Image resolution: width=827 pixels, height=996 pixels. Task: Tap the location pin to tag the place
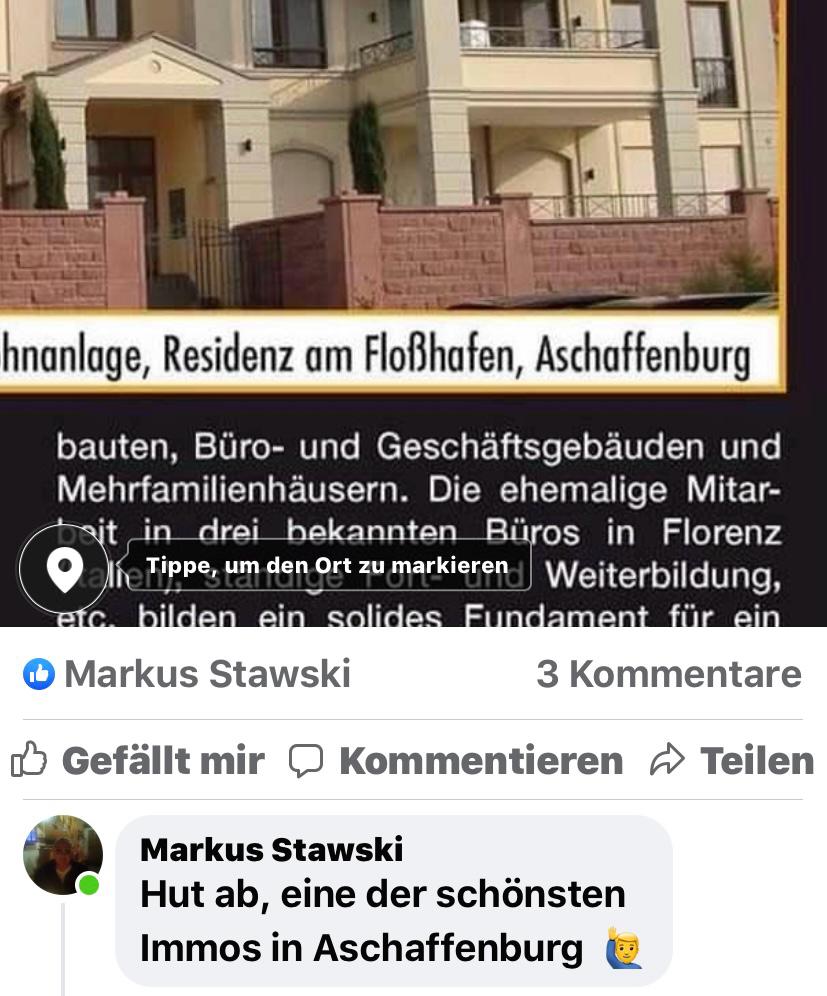pos(64,570)
